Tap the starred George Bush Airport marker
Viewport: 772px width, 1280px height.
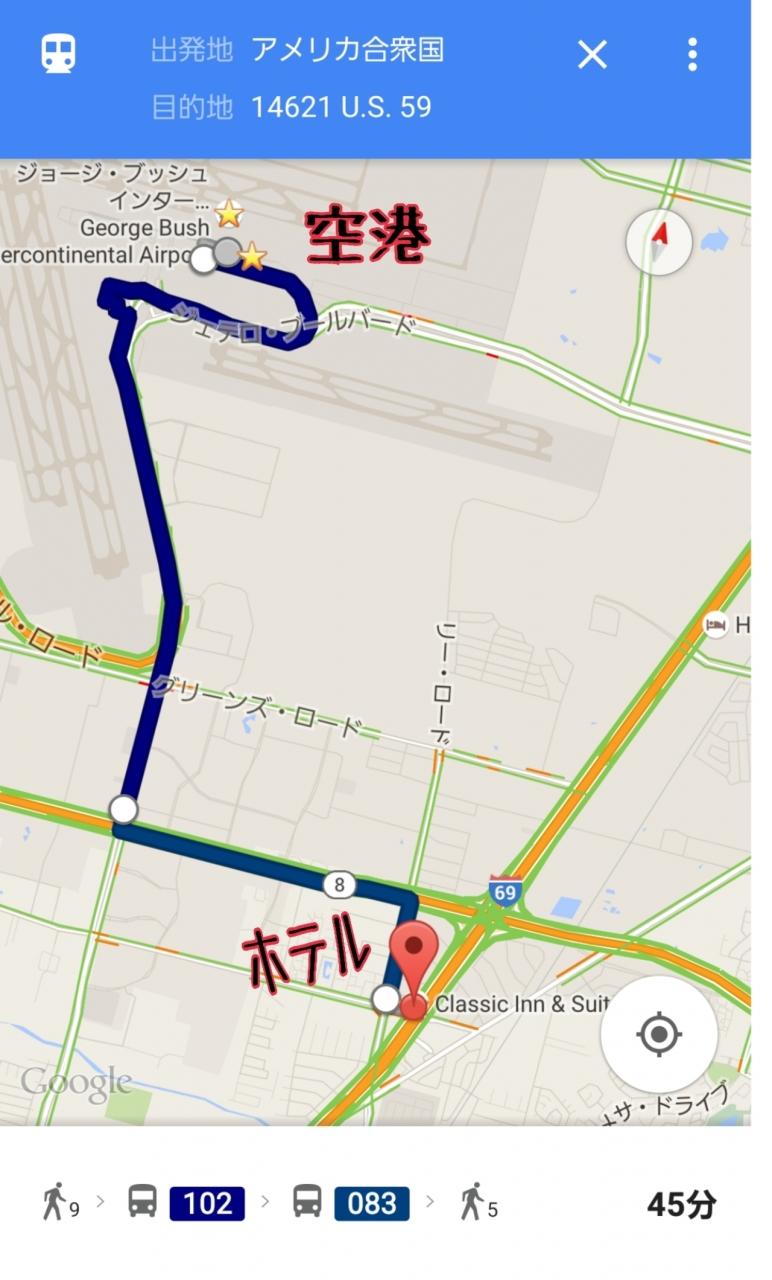[x=252, y=257]
